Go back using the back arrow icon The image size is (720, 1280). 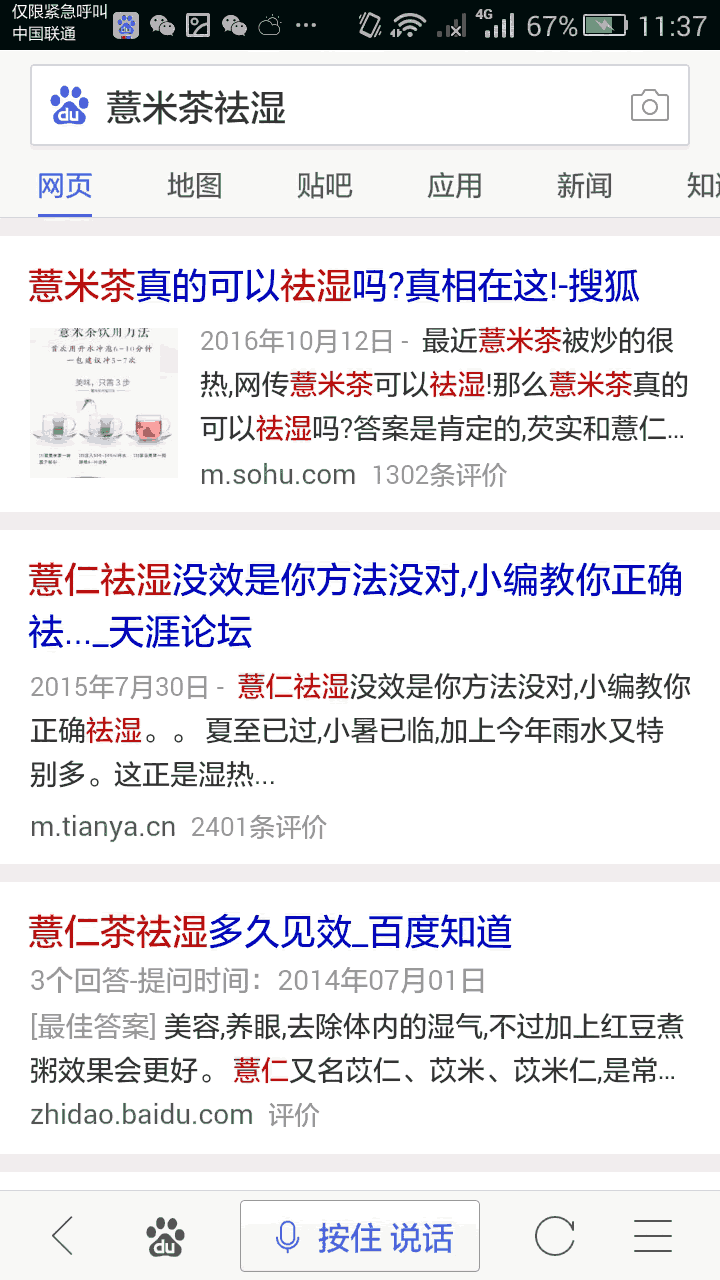pyautogui.click(x=62, y=1236)
